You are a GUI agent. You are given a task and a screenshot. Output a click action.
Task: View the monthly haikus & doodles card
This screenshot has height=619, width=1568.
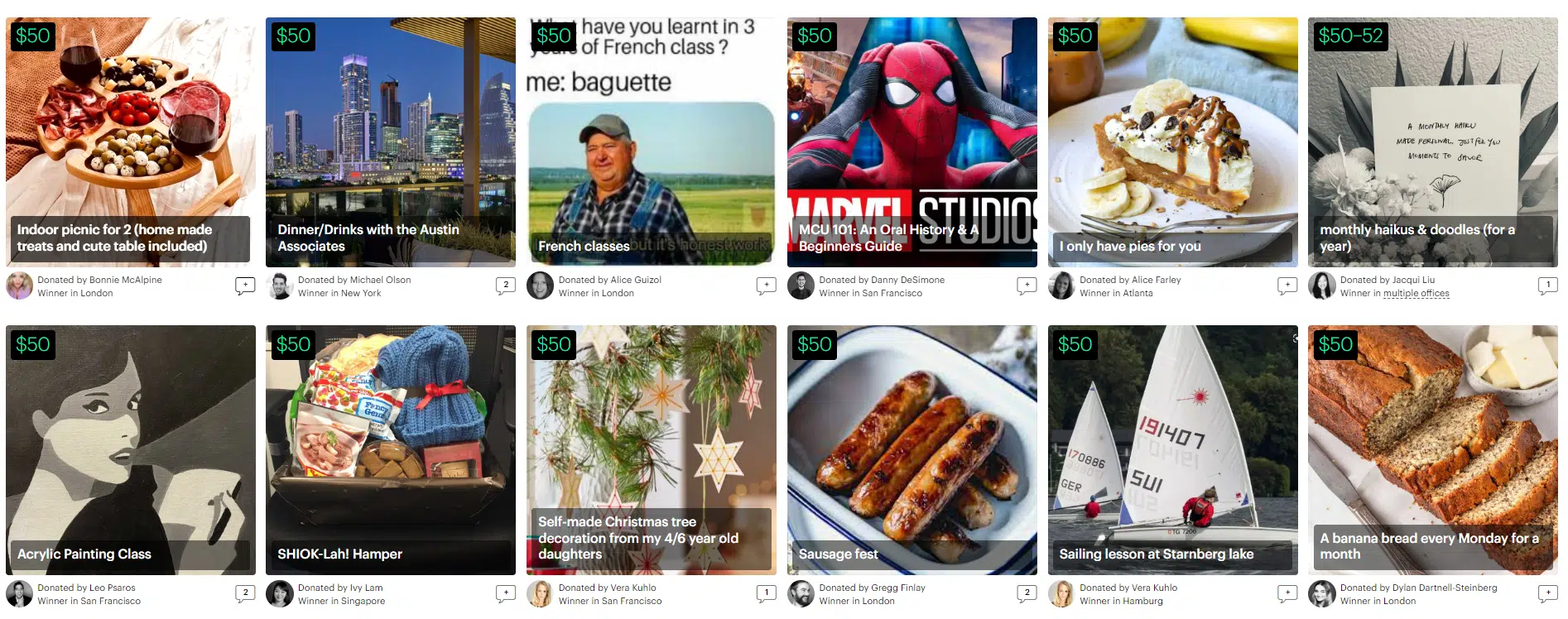click(1432, 142)
